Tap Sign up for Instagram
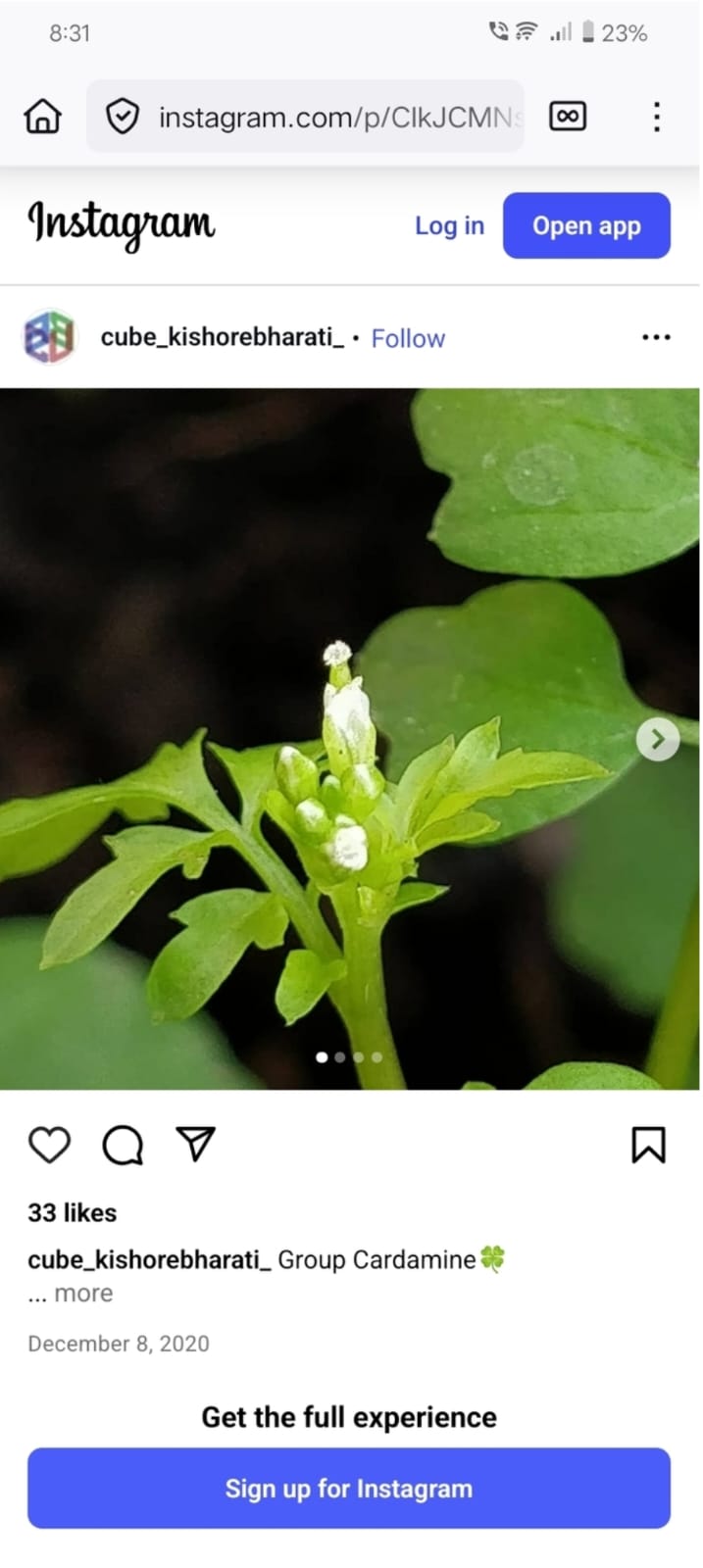Image resolution: width=703 pixels, height=1568 pixels. 349,1488
